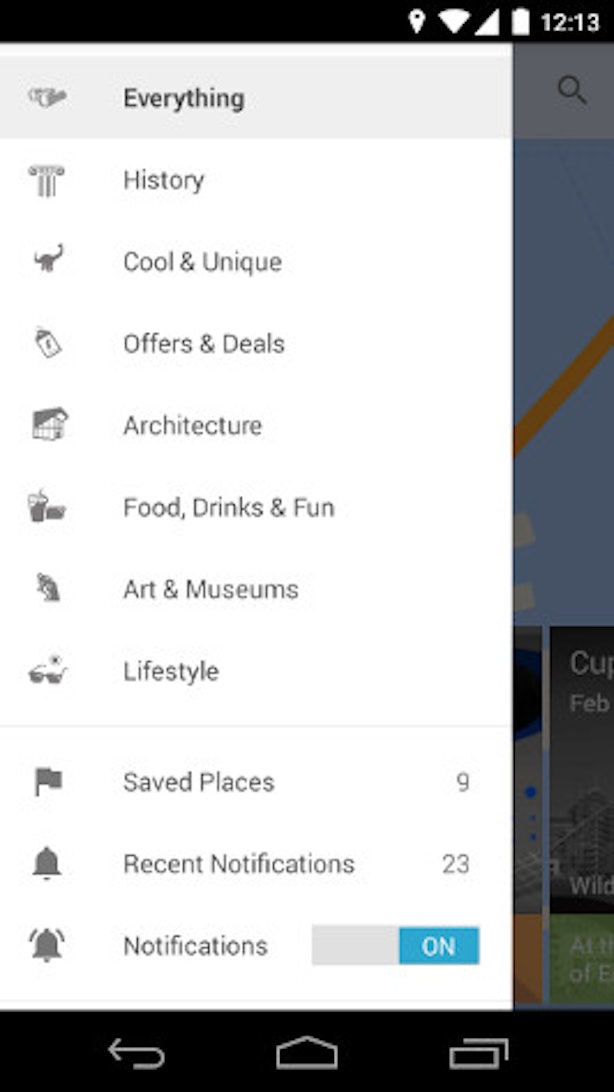Show the Lifestyle category

tap(256, 671)
